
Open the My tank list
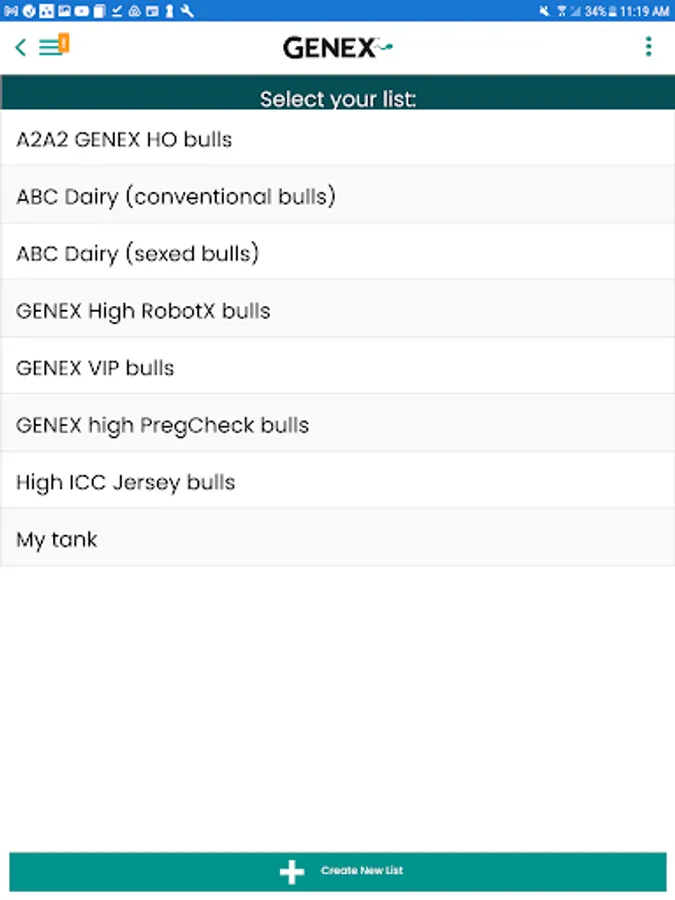click(337, 539)
